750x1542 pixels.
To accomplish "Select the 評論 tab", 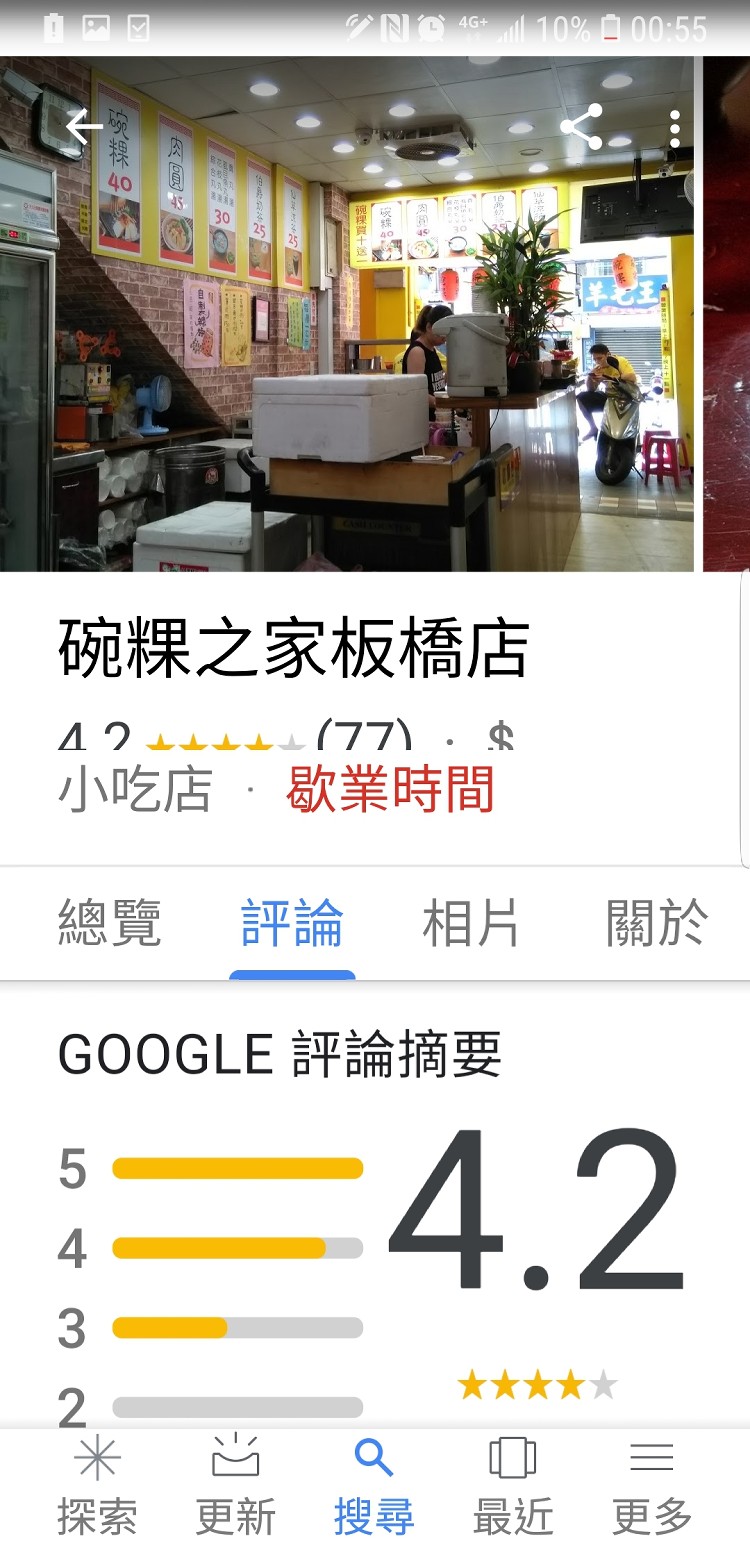I will pos(292,923).
